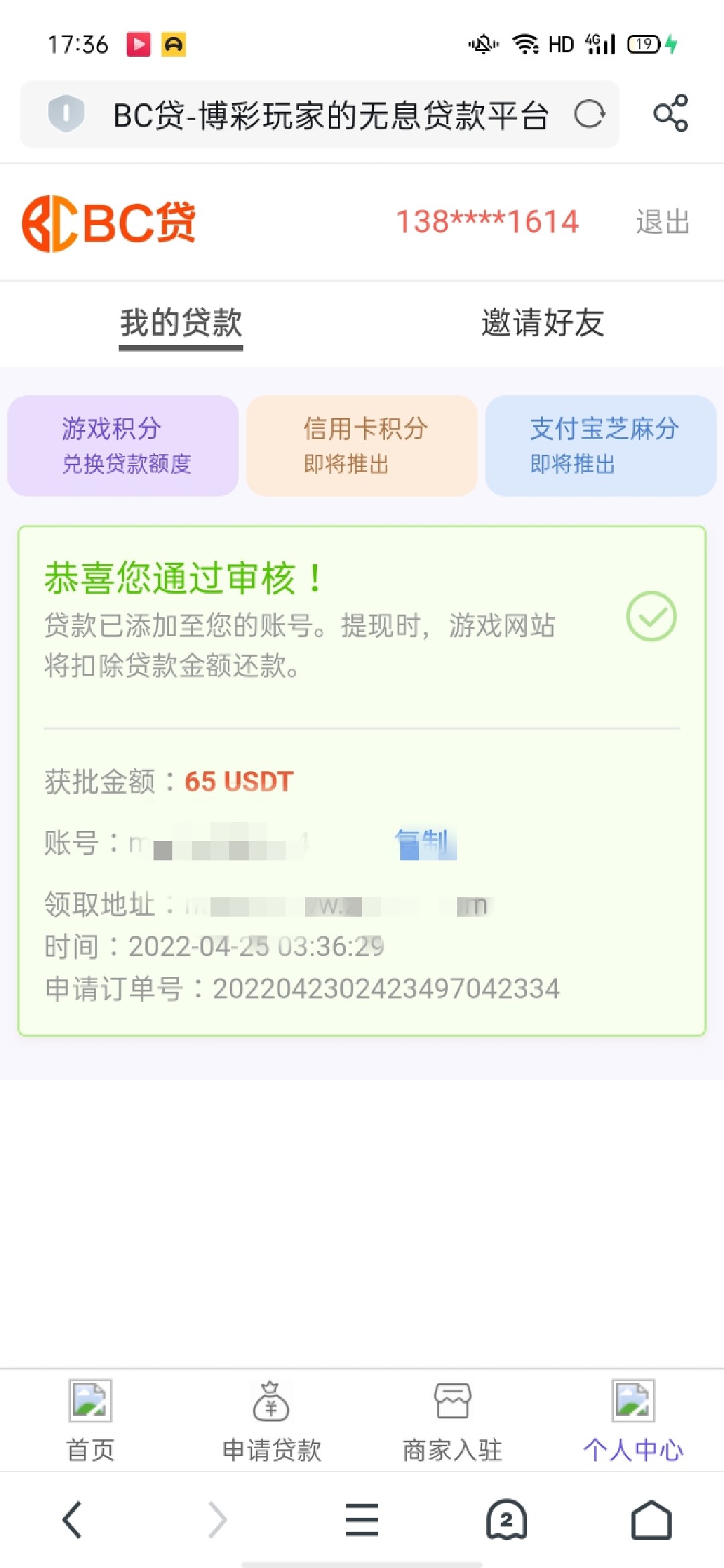Switch to the 我的贷款 tab

coord(181,324)
